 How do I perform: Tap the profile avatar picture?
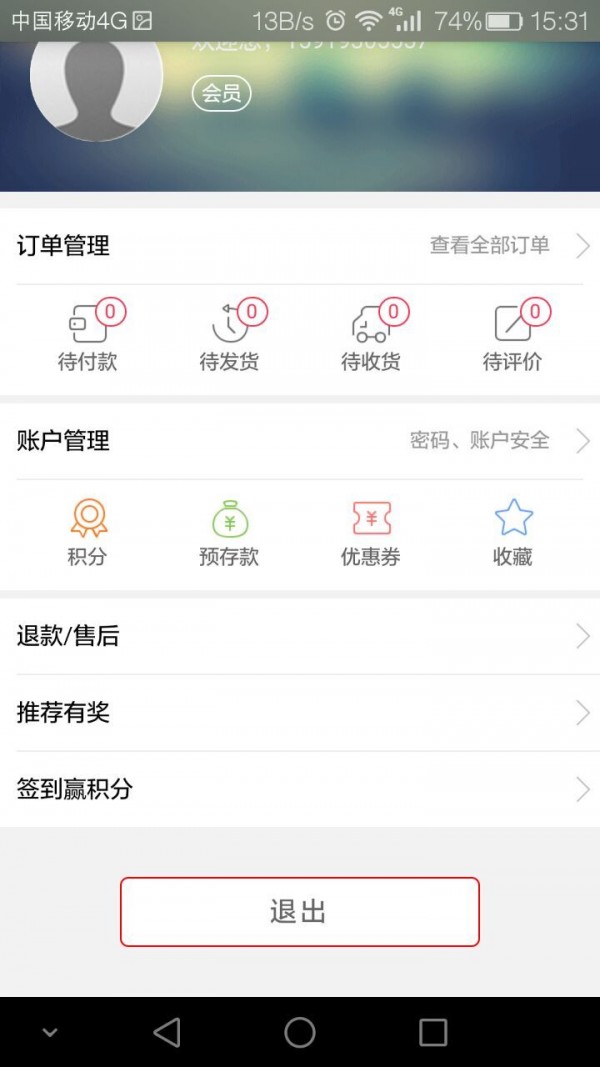(96, 82)
